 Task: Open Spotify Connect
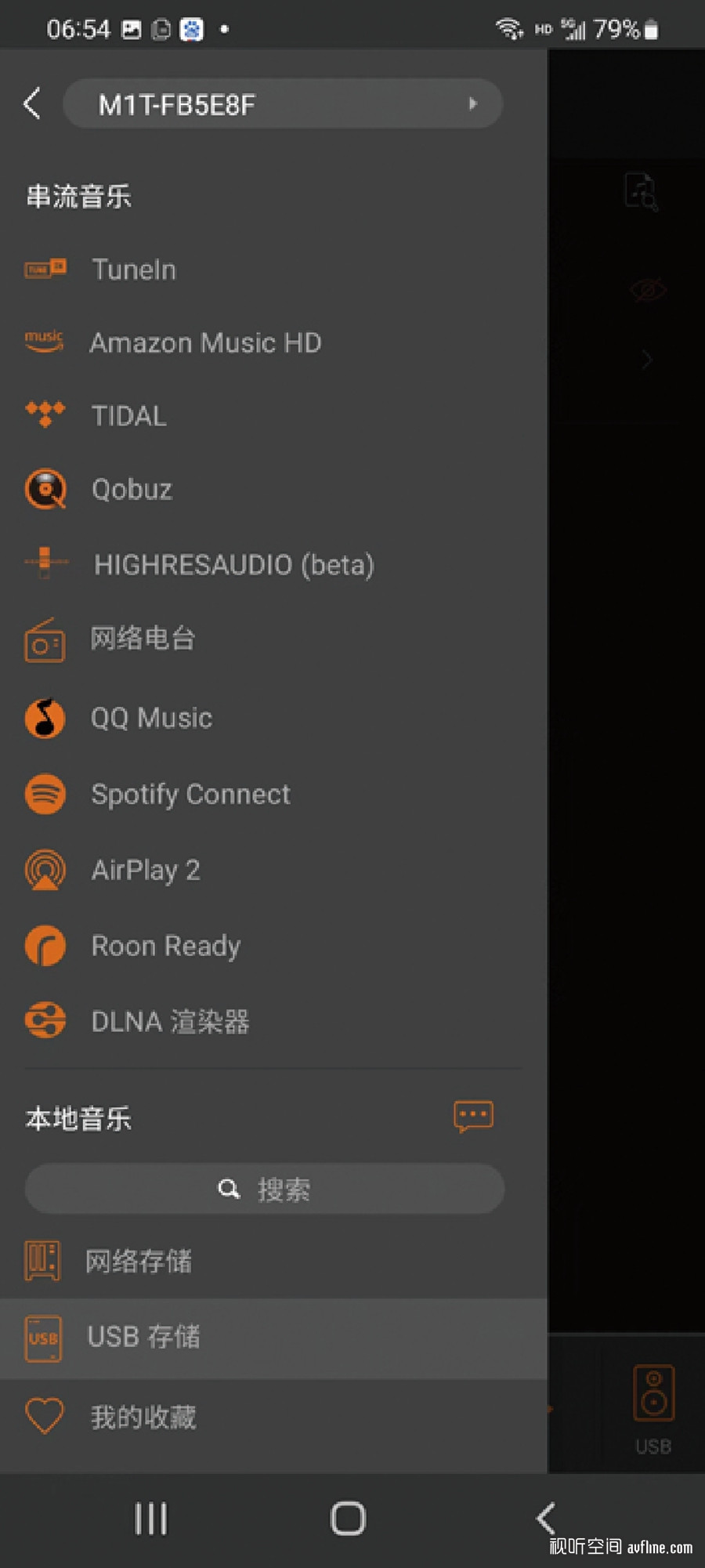coord(273,794)
